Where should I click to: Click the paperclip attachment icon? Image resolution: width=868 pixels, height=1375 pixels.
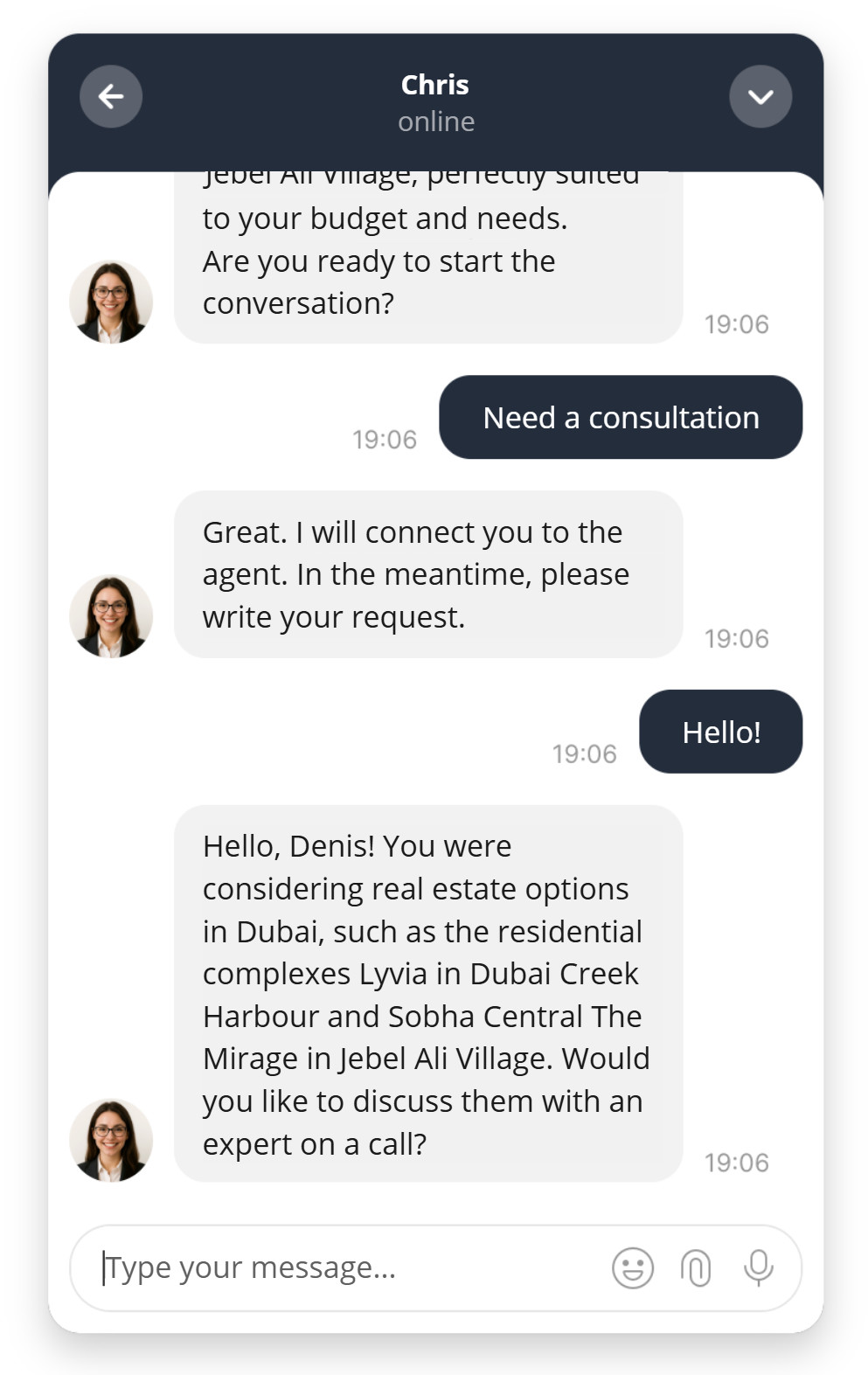click(x=695, y=1267)
